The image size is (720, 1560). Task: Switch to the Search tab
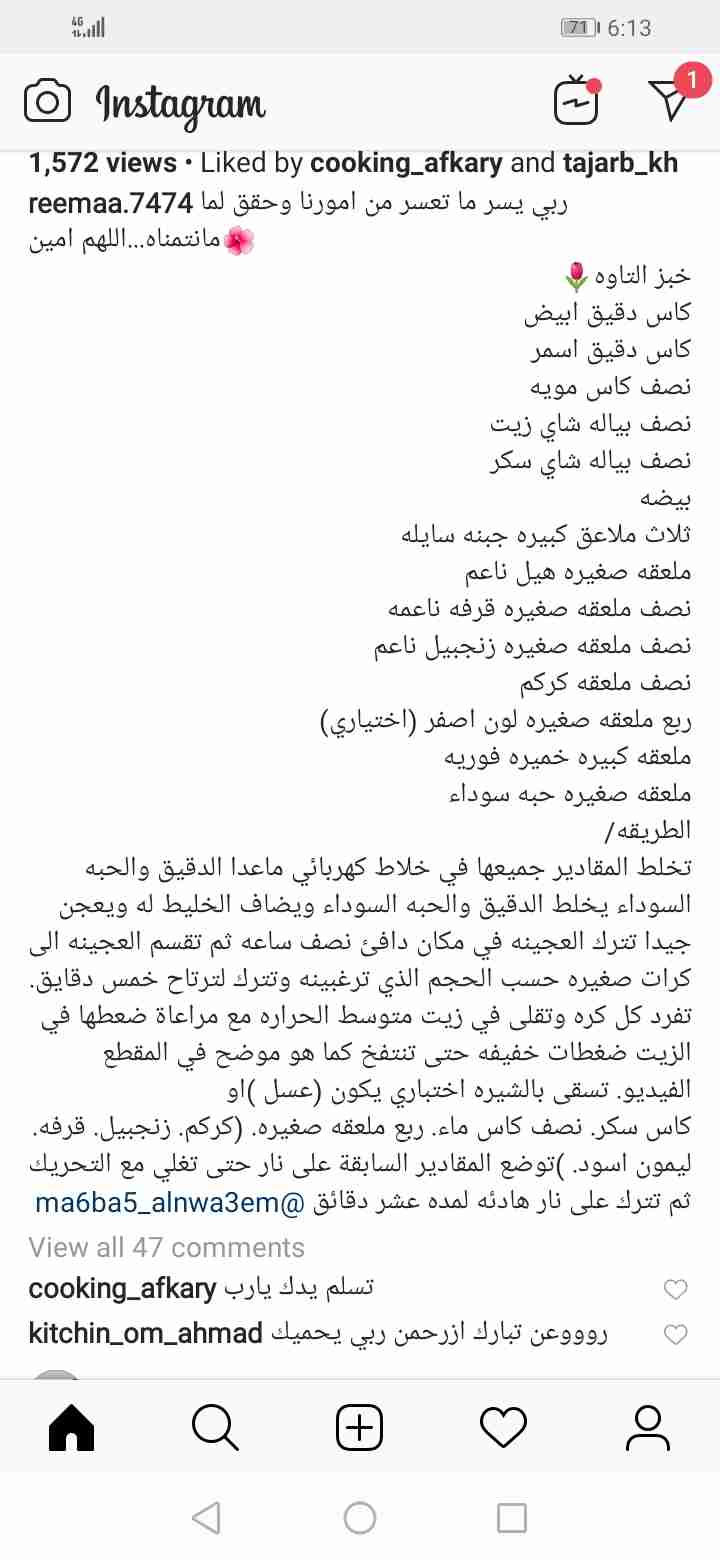pos(215,1428)
